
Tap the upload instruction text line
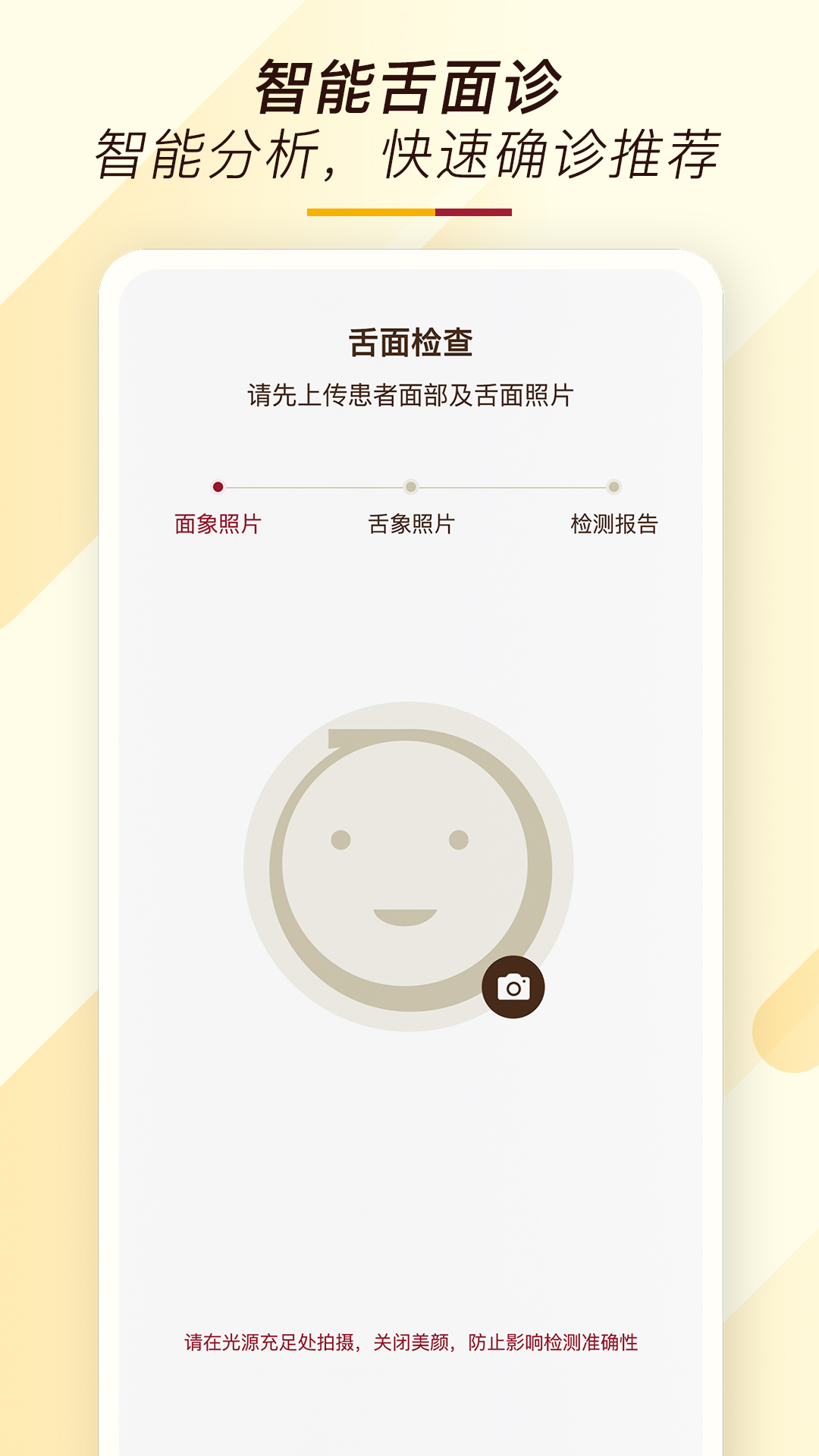coord(409,393)
